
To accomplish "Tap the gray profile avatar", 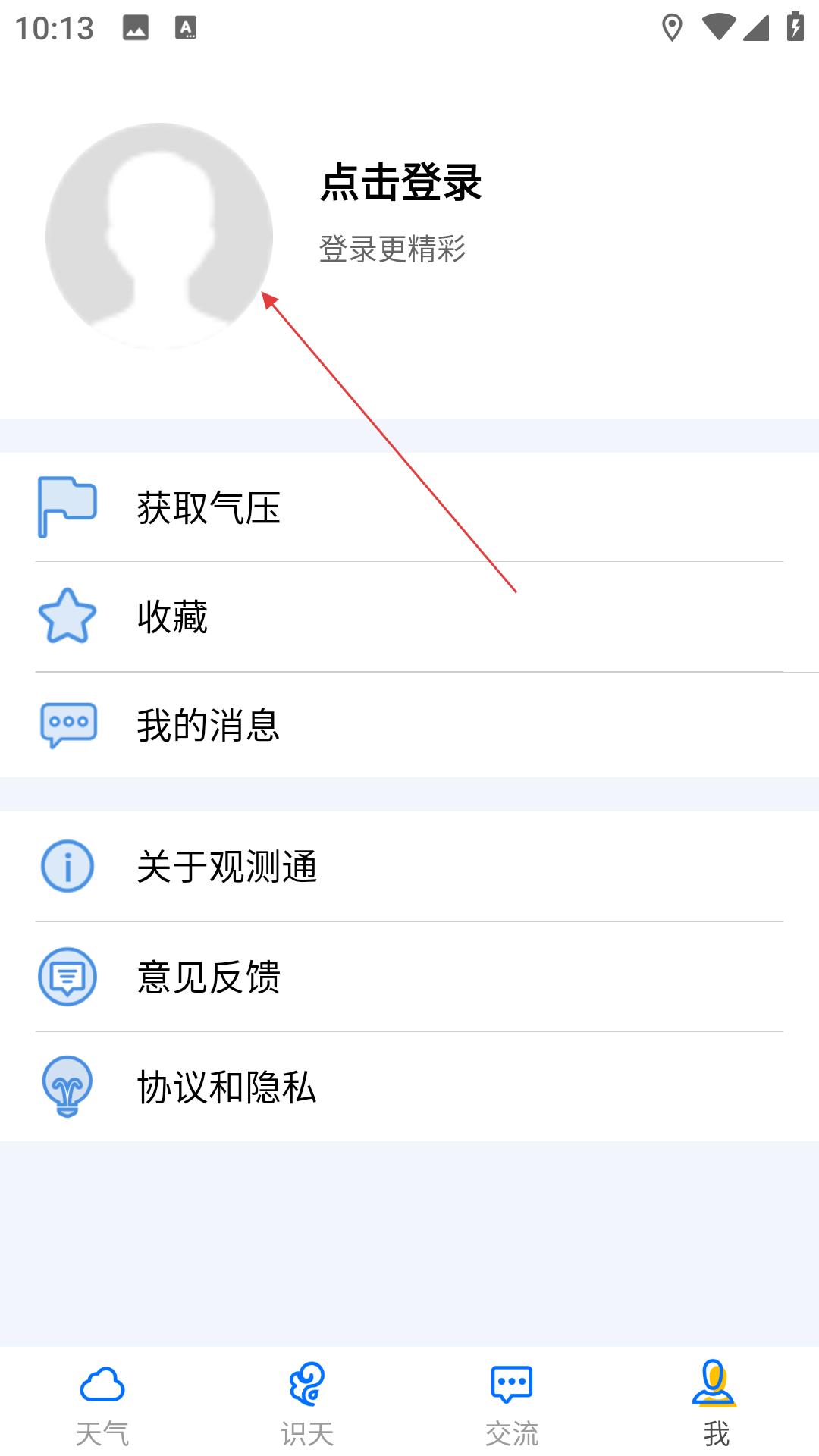I will pyautogui.click(x=159, y=236).
